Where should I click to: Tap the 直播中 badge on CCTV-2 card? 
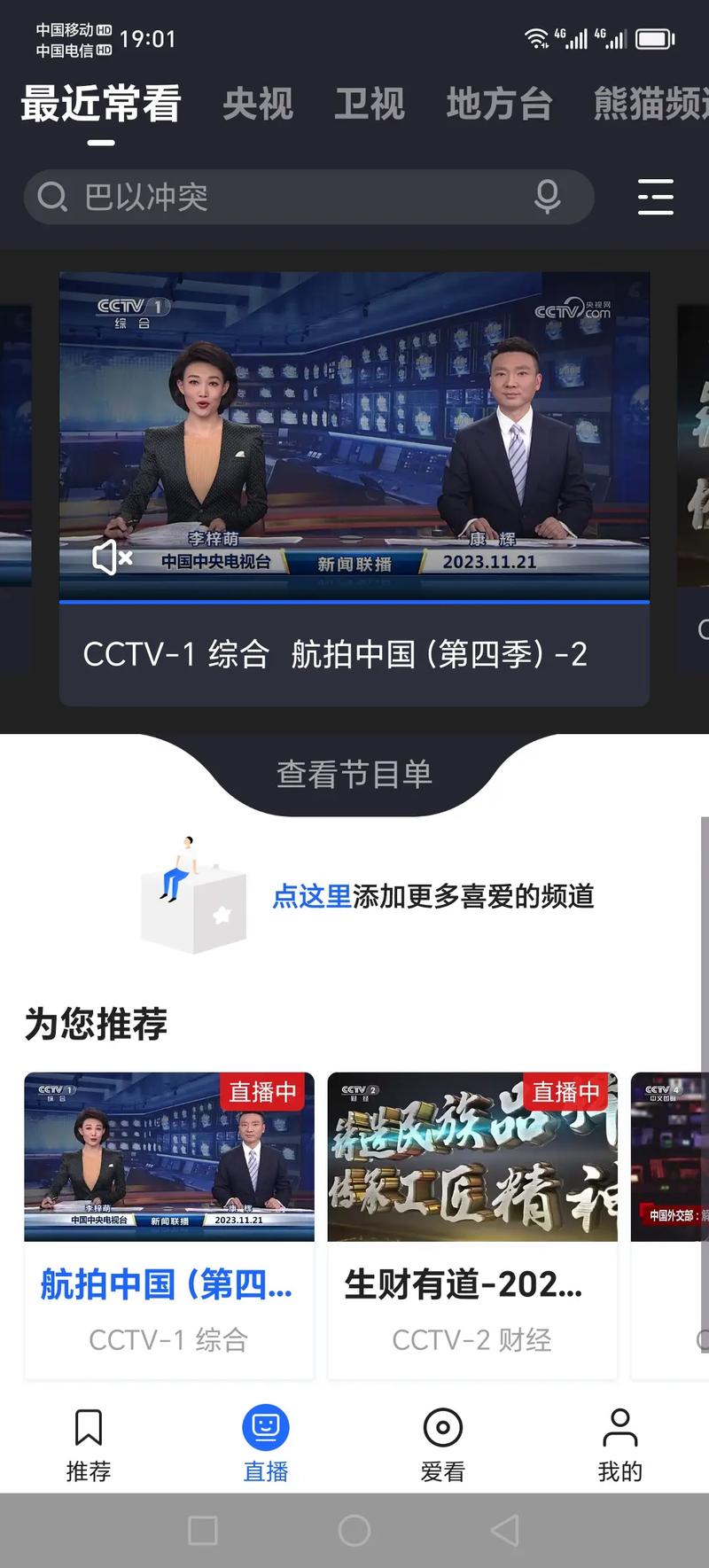tap(567, 1093)
